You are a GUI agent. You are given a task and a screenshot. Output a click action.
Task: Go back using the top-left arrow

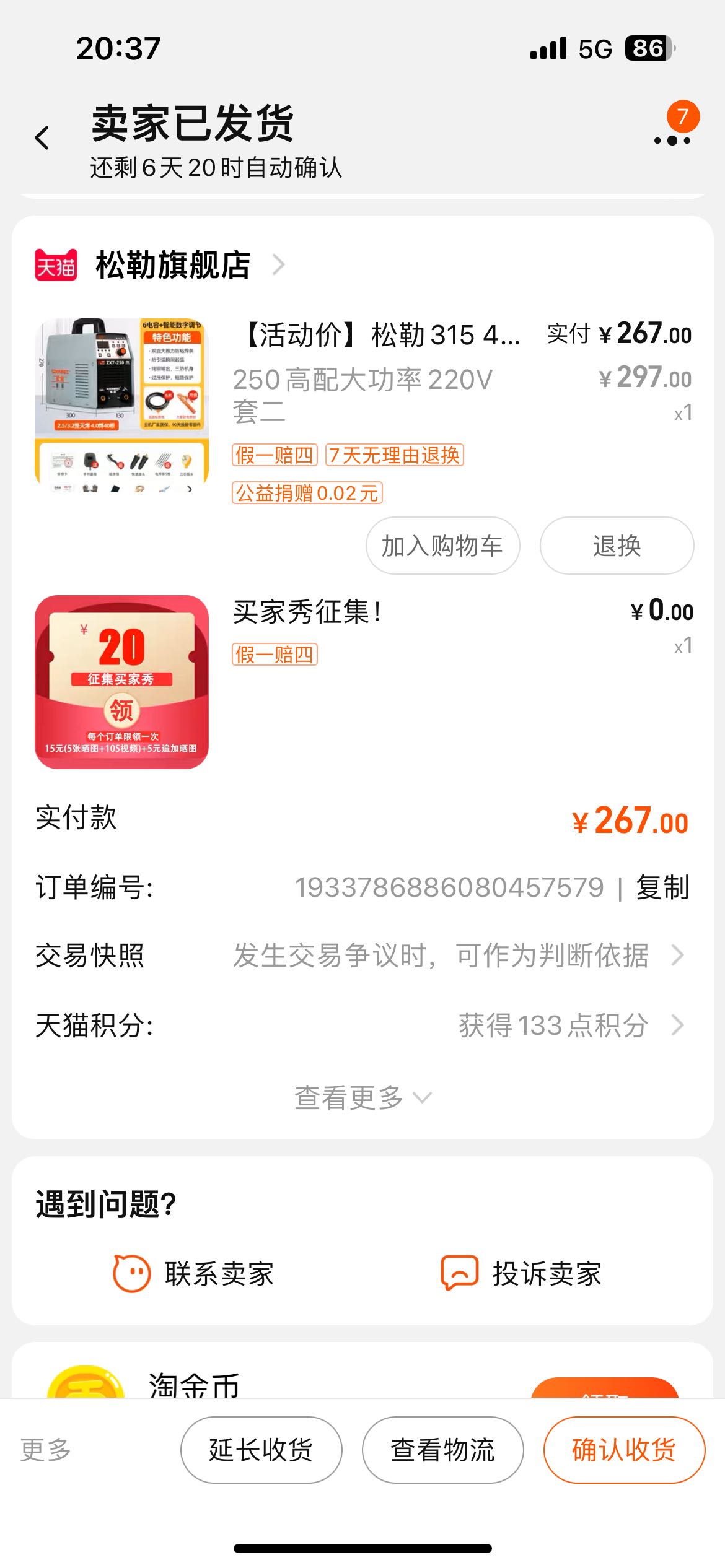[42, 138]
